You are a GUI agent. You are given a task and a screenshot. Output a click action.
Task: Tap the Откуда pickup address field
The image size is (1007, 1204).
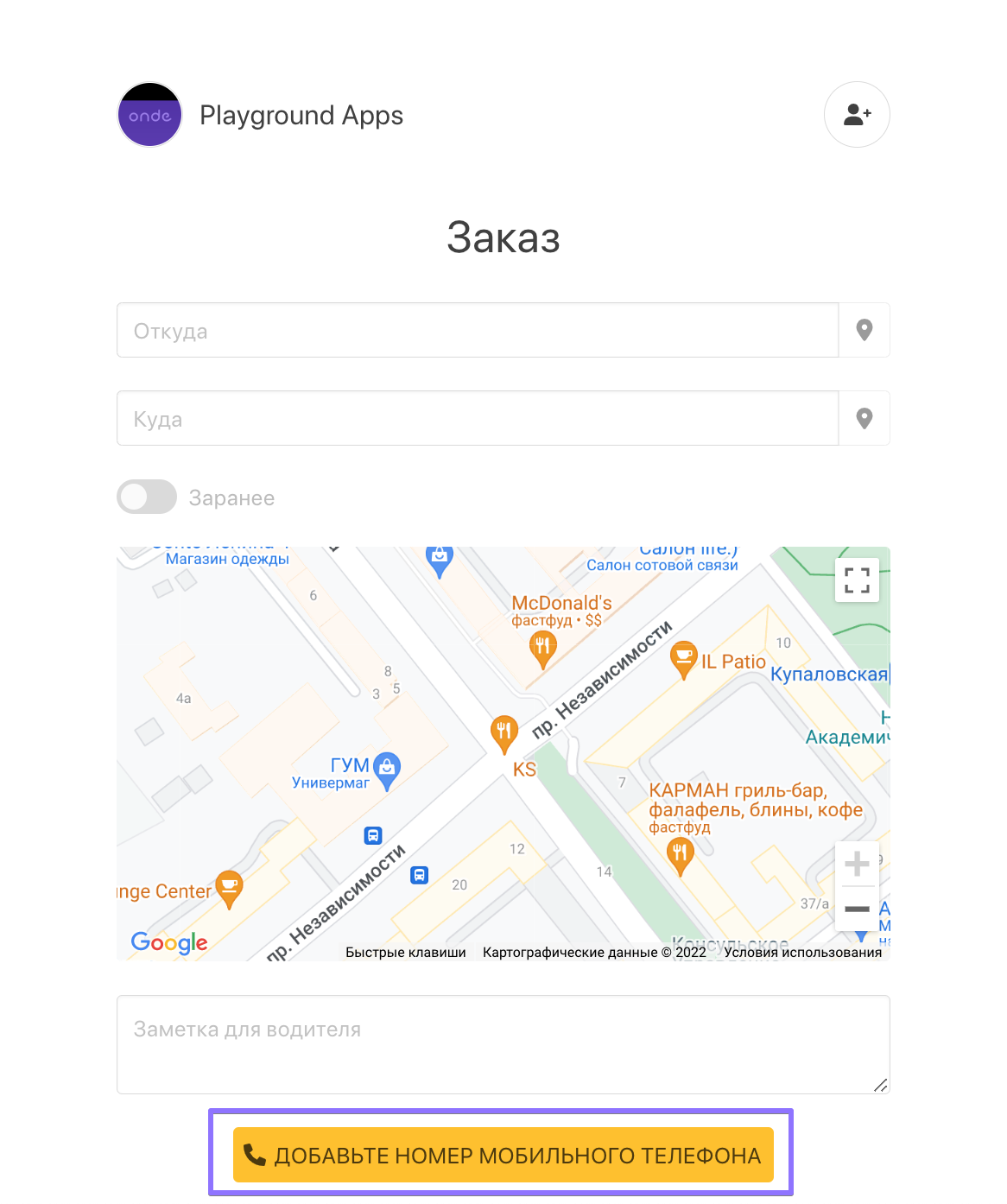click(477, 331)
